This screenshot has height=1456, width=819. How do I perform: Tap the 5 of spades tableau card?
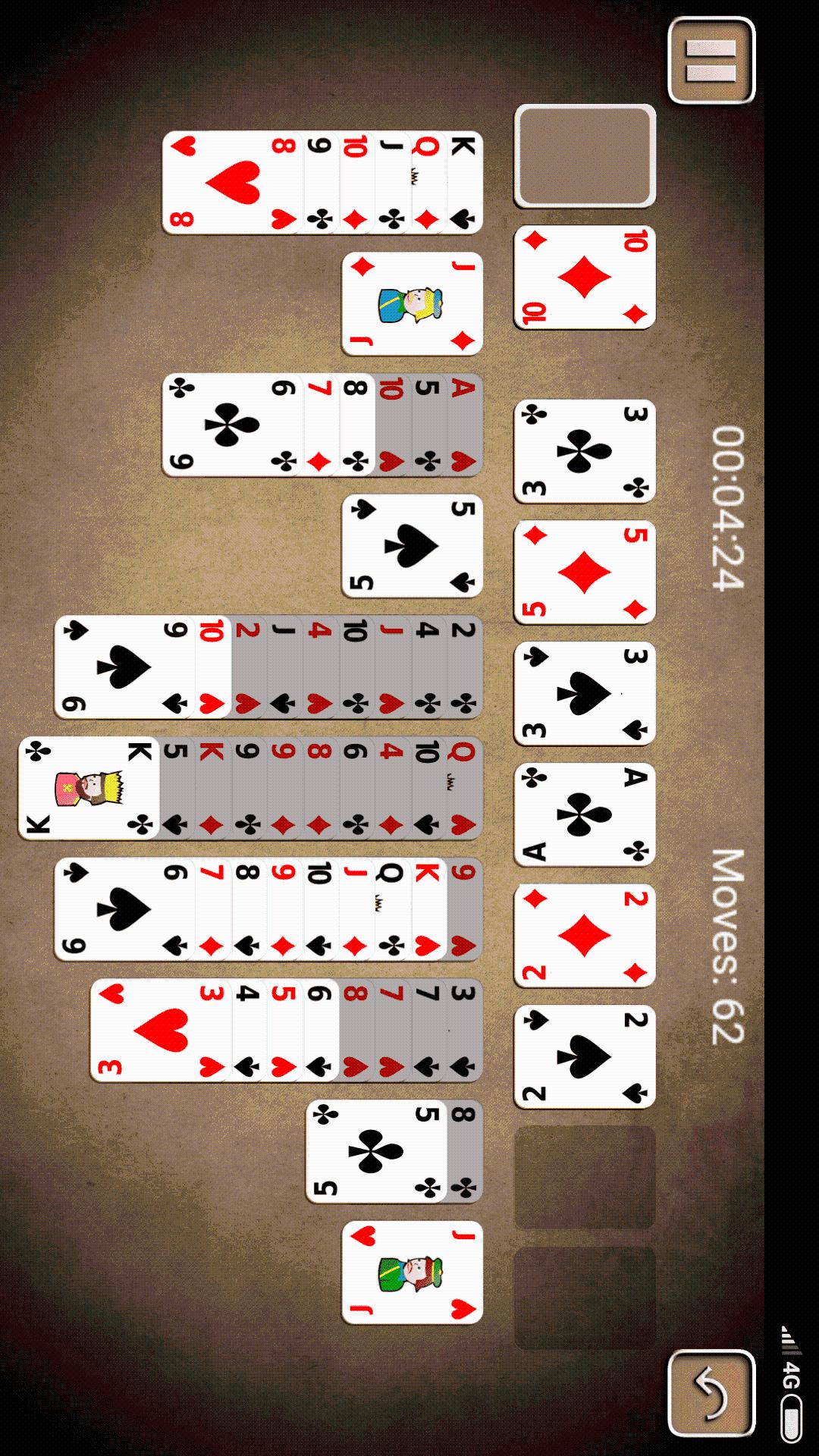pos(412,546)
